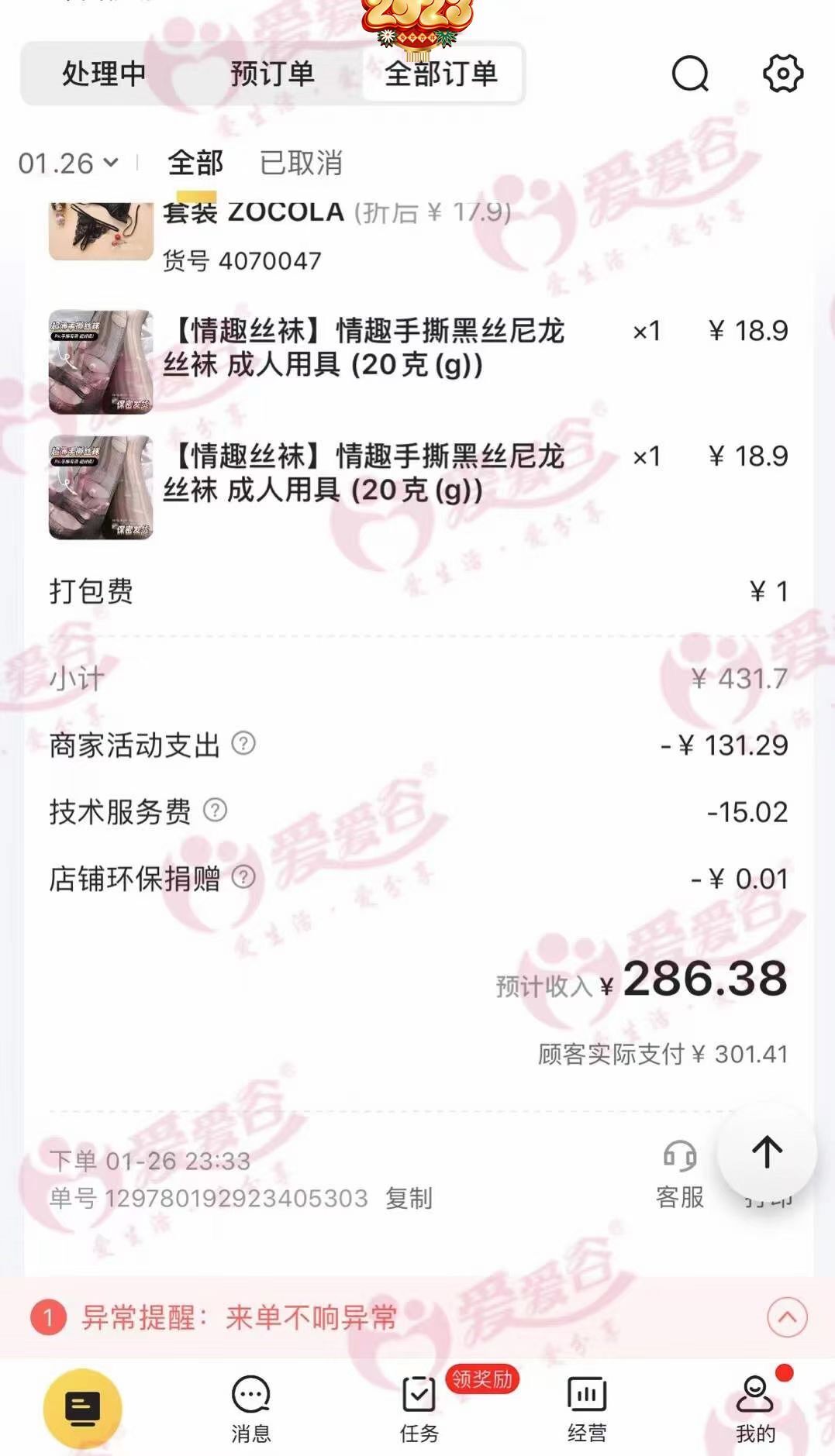Copy the order number via 复制
This screenshot has width=835, height=1456.
(409, 1198)
